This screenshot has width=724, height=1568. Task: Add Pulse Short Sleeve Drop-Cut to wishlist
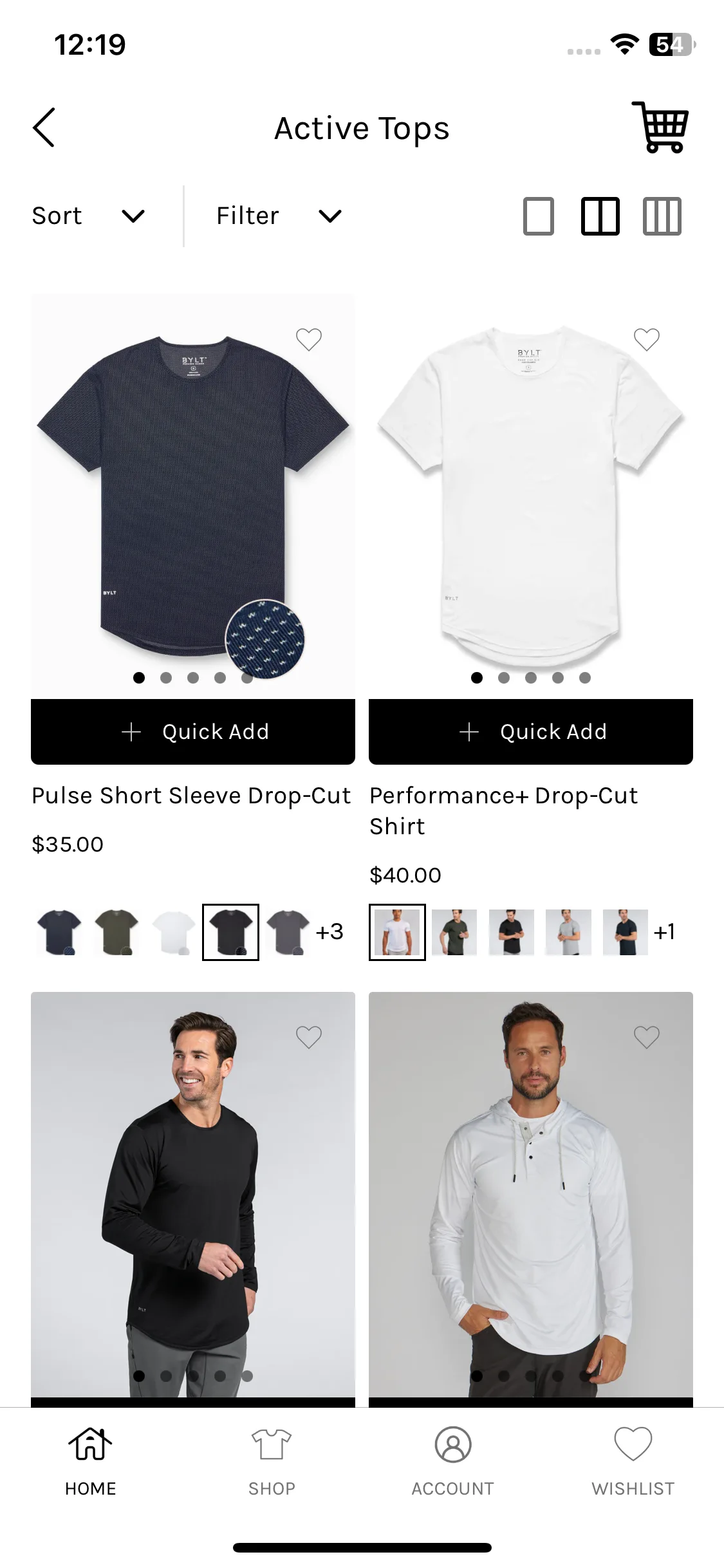tap(308, 339)
